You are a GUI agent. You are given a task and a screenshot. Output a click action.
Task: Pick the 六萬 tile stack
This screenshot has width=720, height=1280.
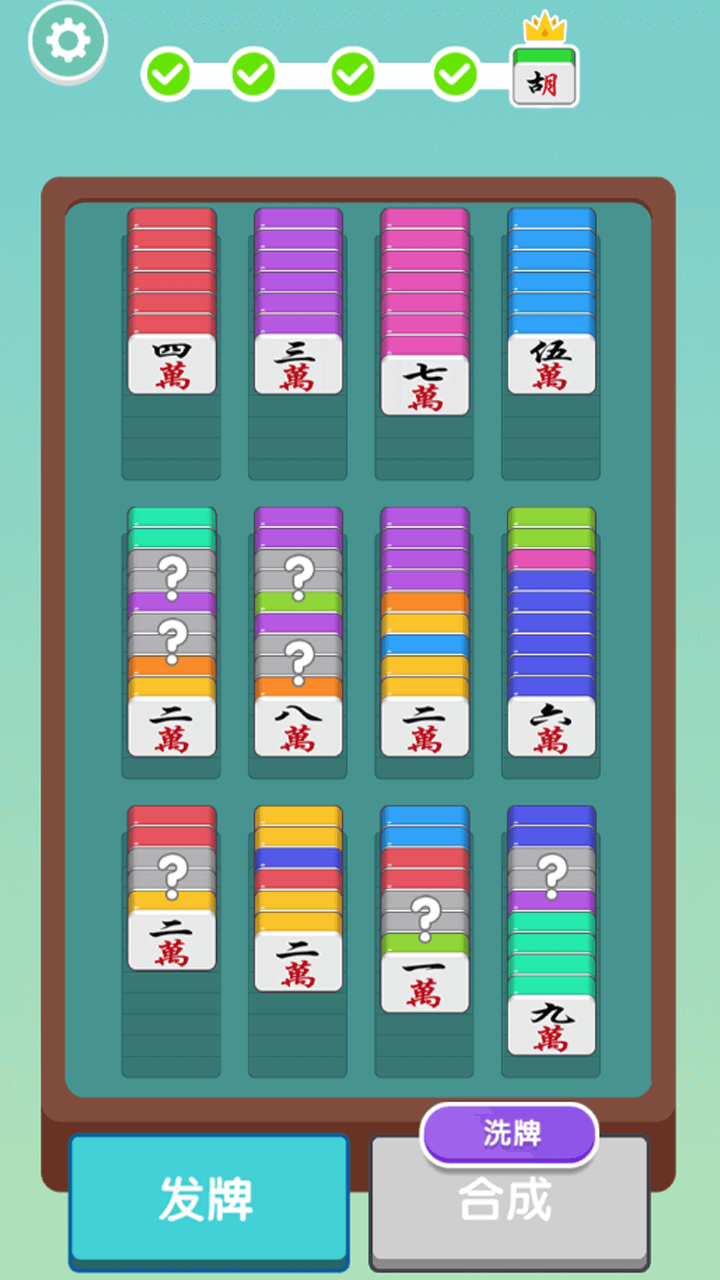point(551,726)
